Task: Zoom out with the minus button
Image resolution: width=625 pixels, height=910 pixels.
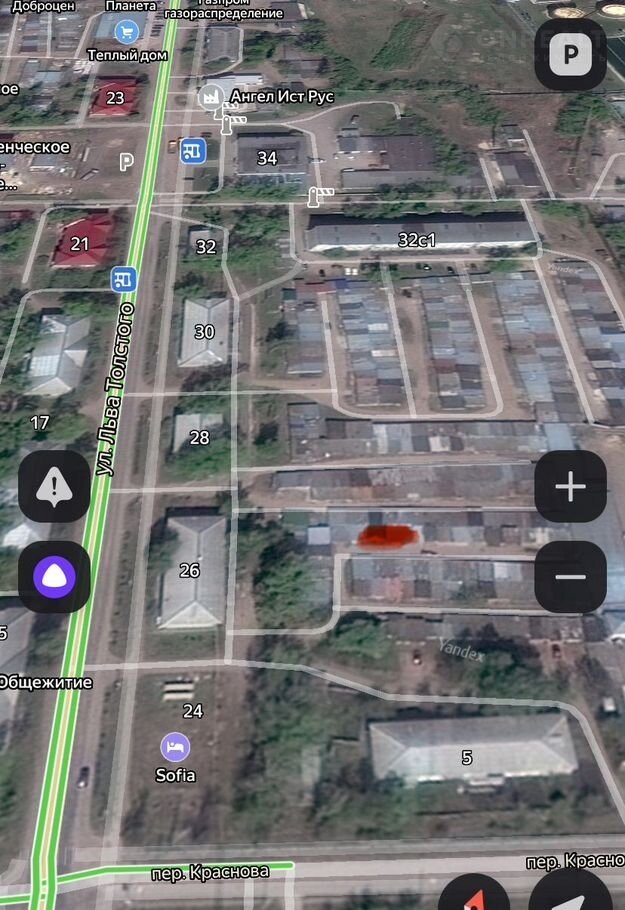Action: click(x=570, y=576)
